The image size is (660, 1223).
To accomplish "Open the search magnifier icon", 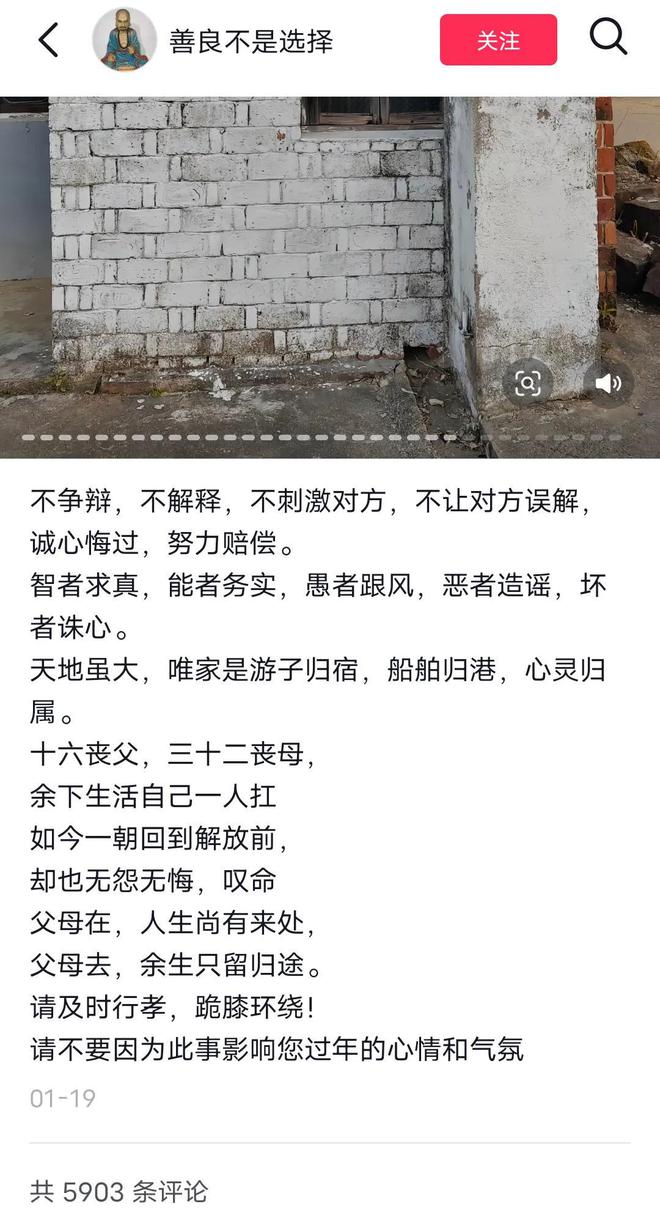I will click(607, 38).
